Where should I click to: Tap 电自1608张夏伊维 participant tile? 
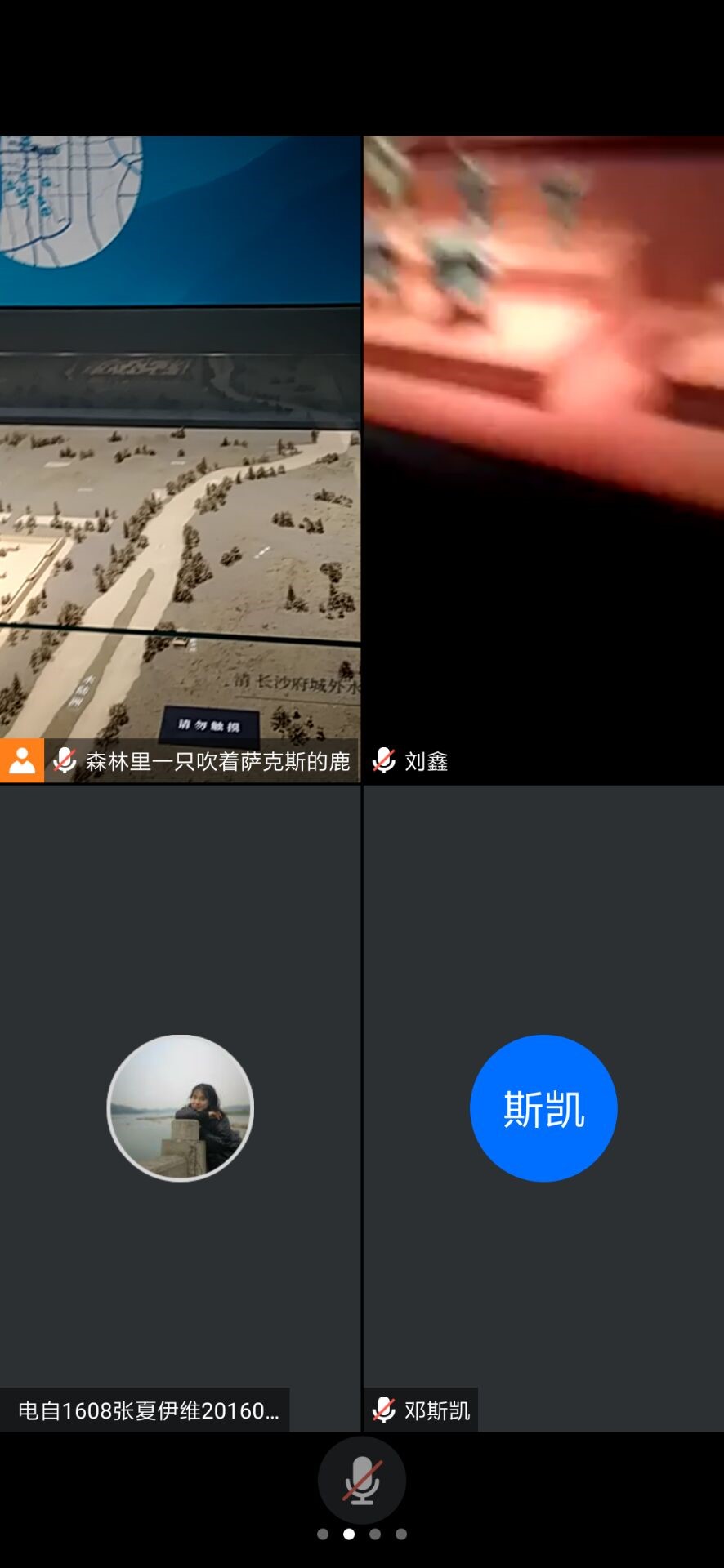180,1107
